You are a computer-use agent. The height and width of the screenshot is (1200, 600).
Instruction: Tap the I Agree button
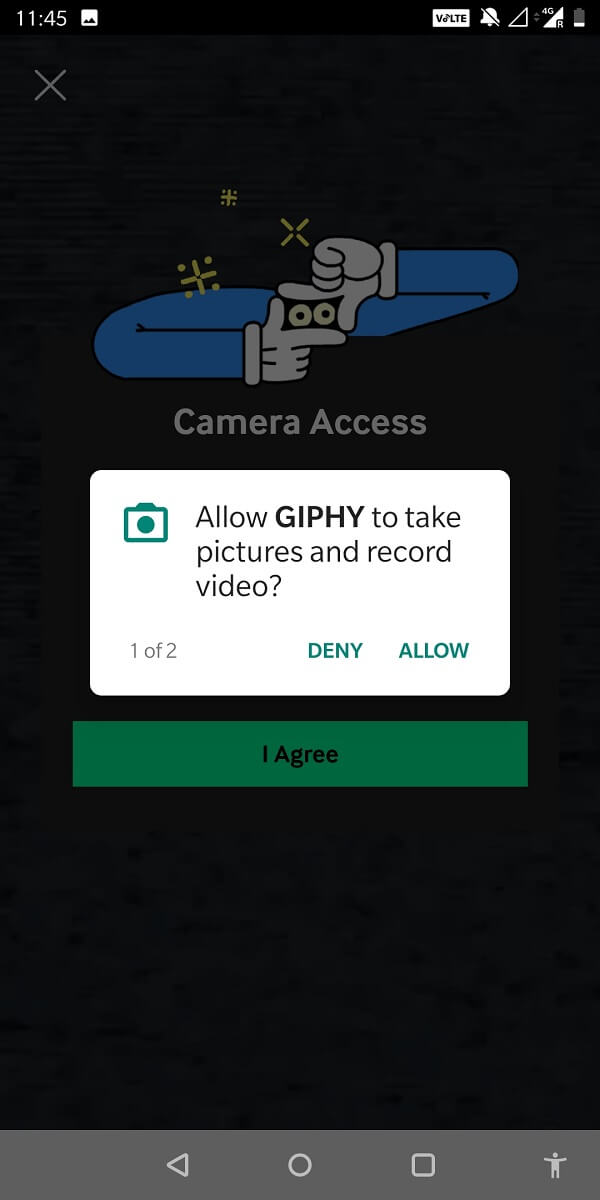point(300,754)
